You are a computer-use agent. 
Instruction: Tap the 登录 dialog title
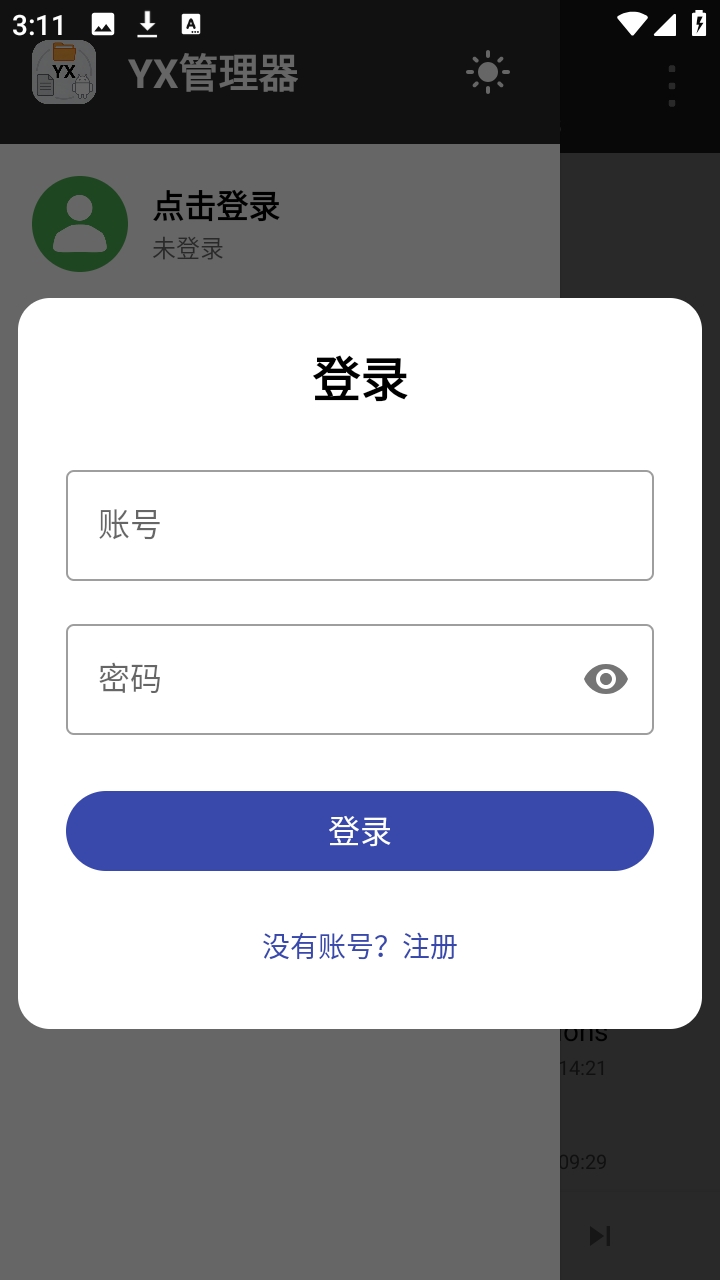(360, 379)
